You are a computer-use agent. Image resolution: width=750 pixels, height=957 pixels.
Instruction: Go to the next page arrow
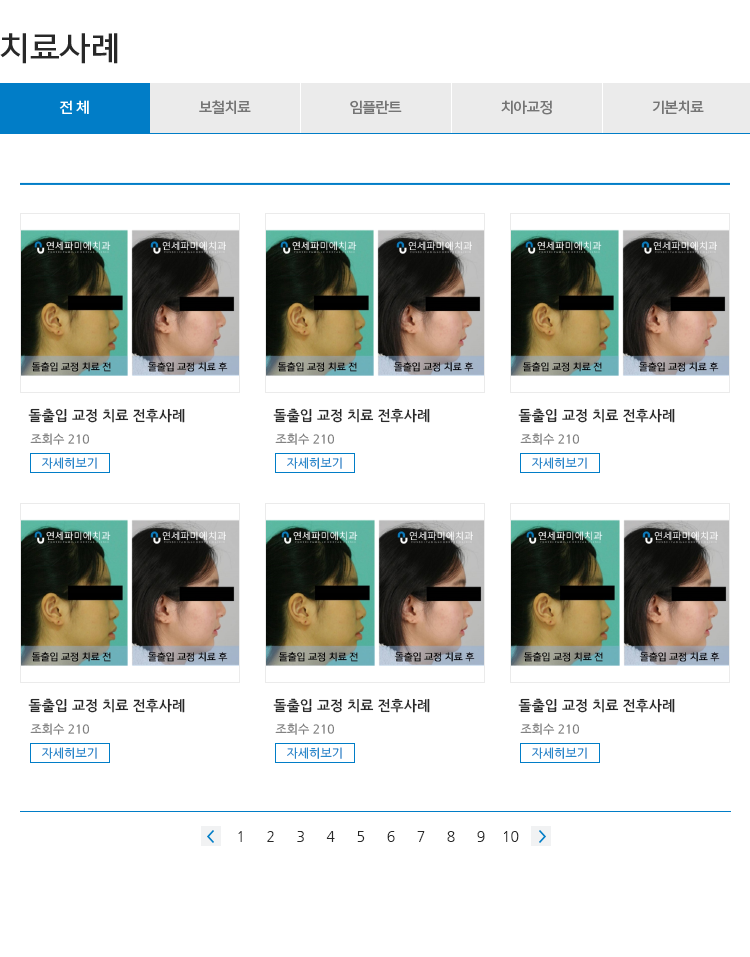[541, 836]
